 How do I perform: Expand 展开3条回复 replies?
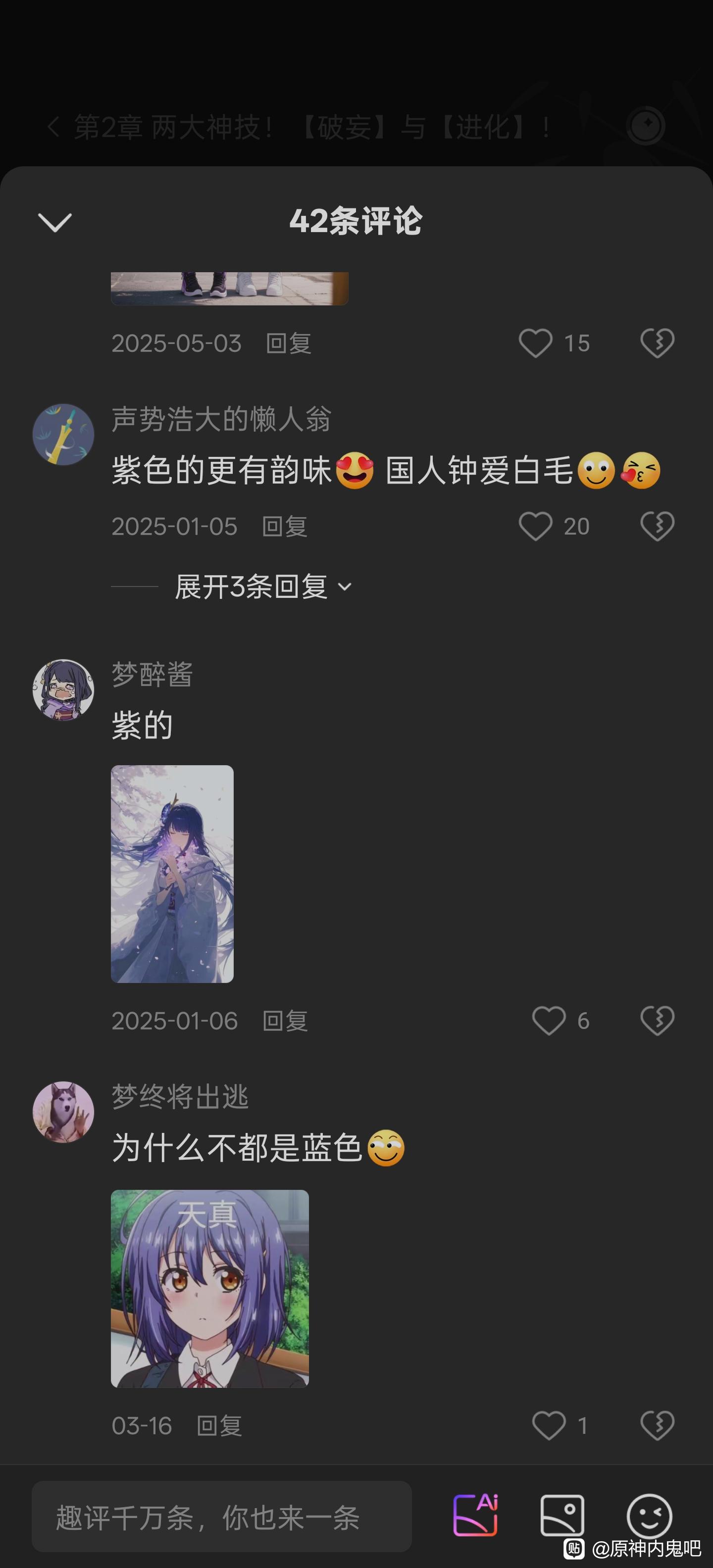click(263, 586)
